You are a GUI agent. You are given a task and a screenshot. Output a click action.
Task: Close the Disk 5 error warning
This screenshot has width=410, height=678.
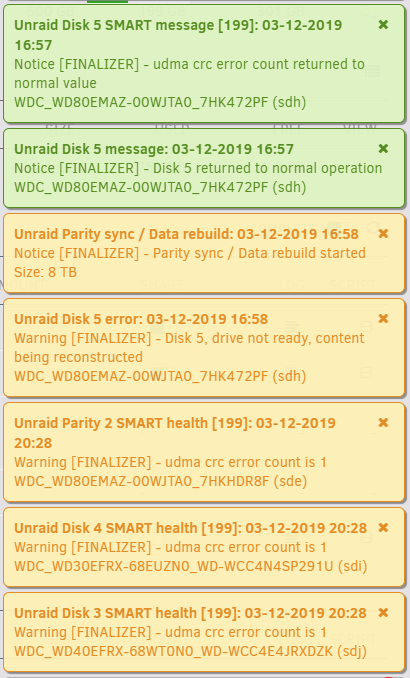click(383, 319)
